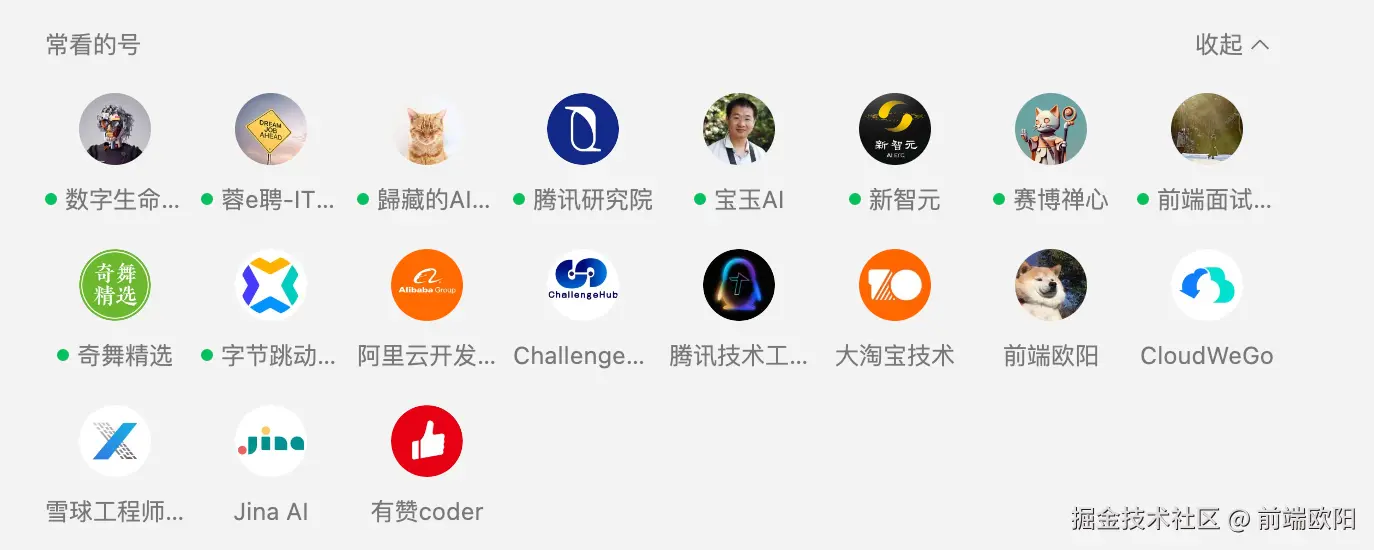Screen dimensions: 1374x550
Task: Open CloudWeGo account
Action: 1207,285
